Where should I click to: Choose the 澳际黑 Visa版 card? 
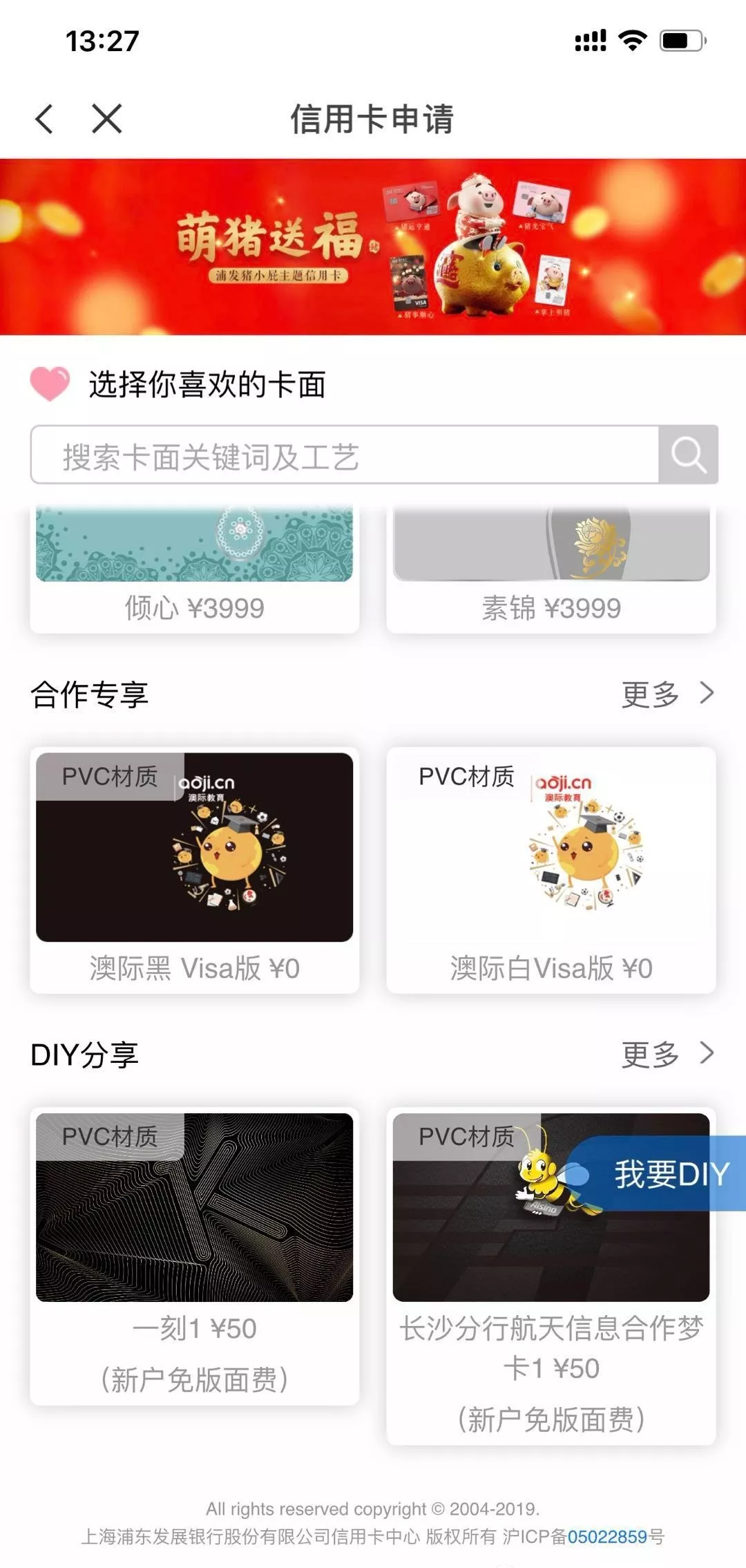[x=194, y=869]
